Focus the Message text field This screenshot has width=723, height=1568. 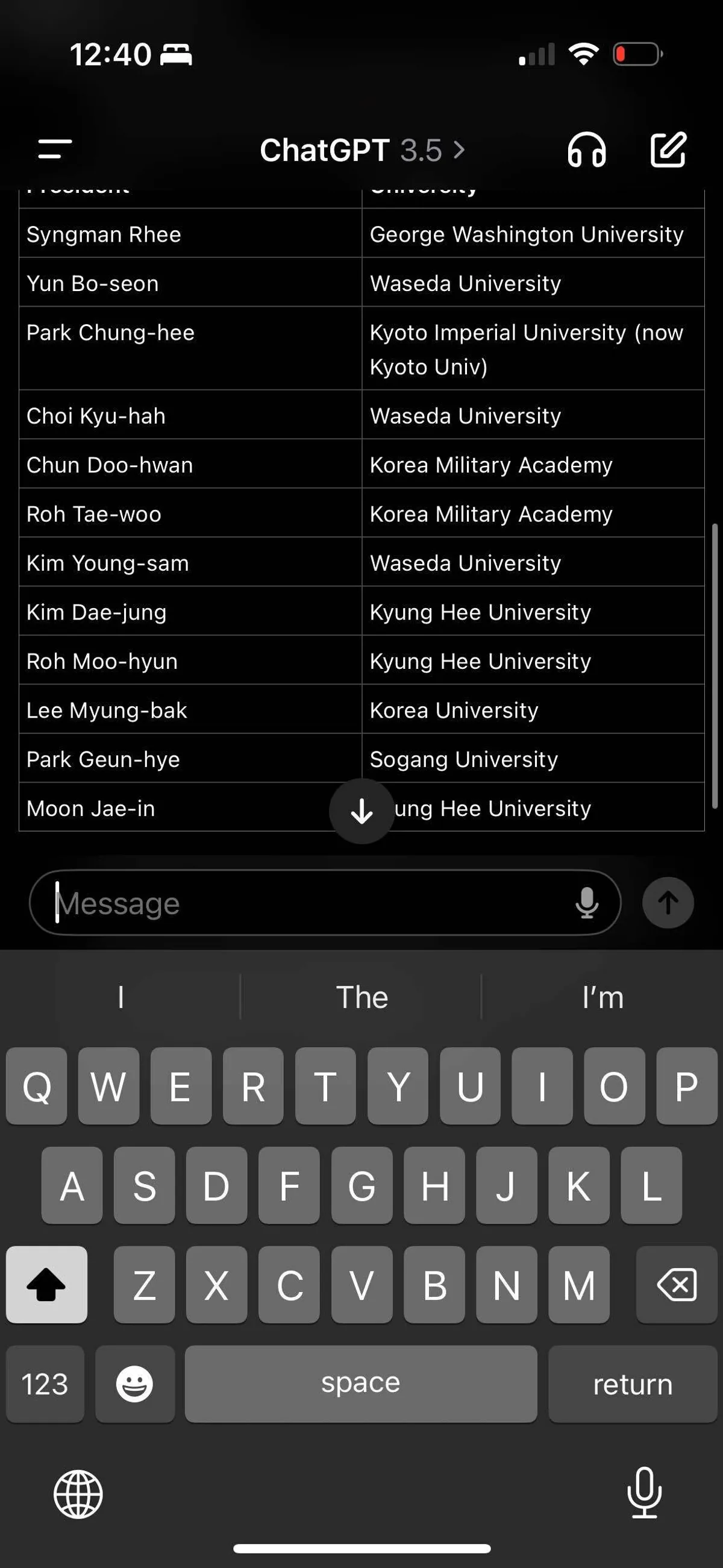[x=304, y=903]
